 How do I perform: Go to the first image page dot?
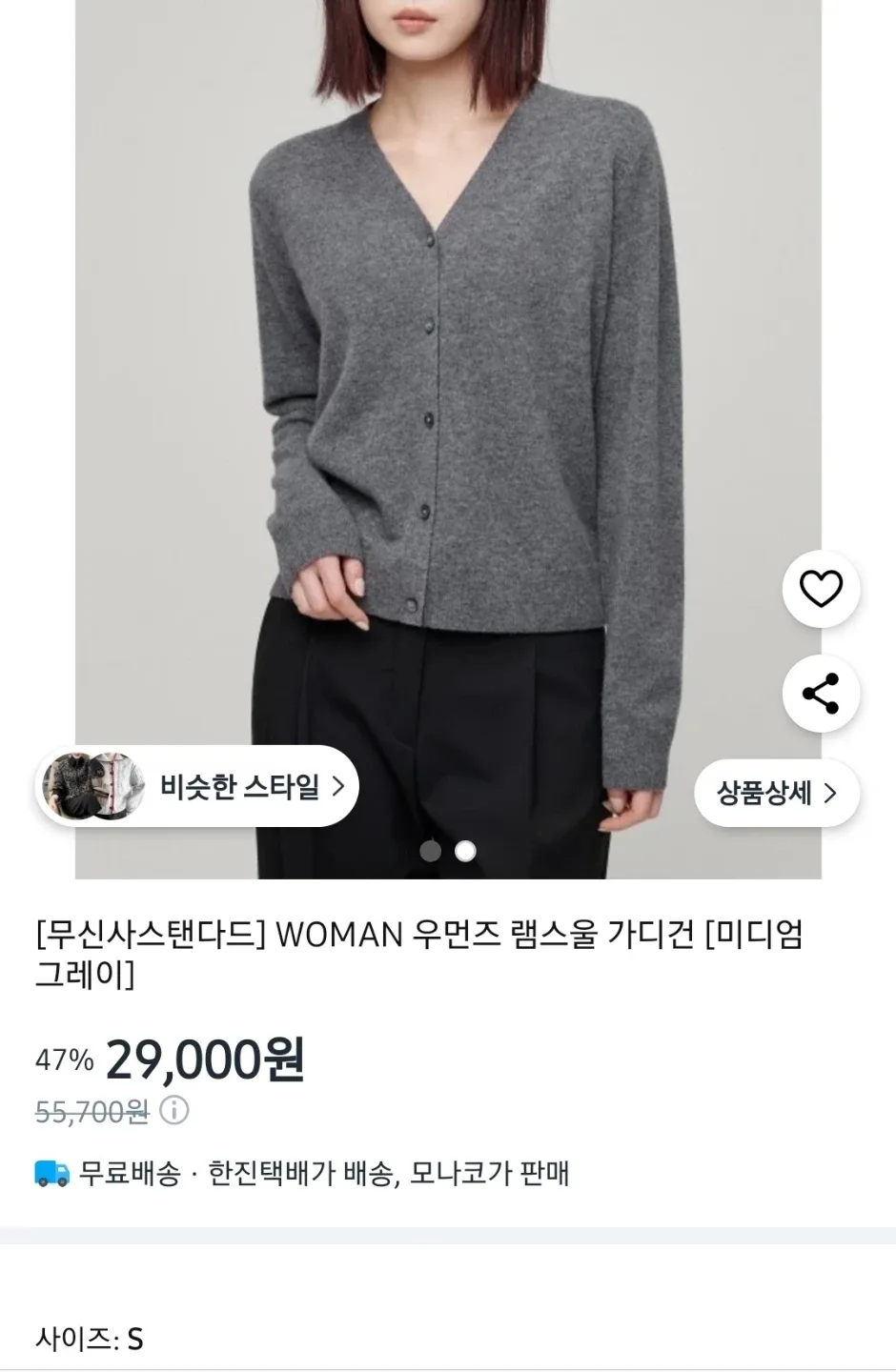pos(431,851)
